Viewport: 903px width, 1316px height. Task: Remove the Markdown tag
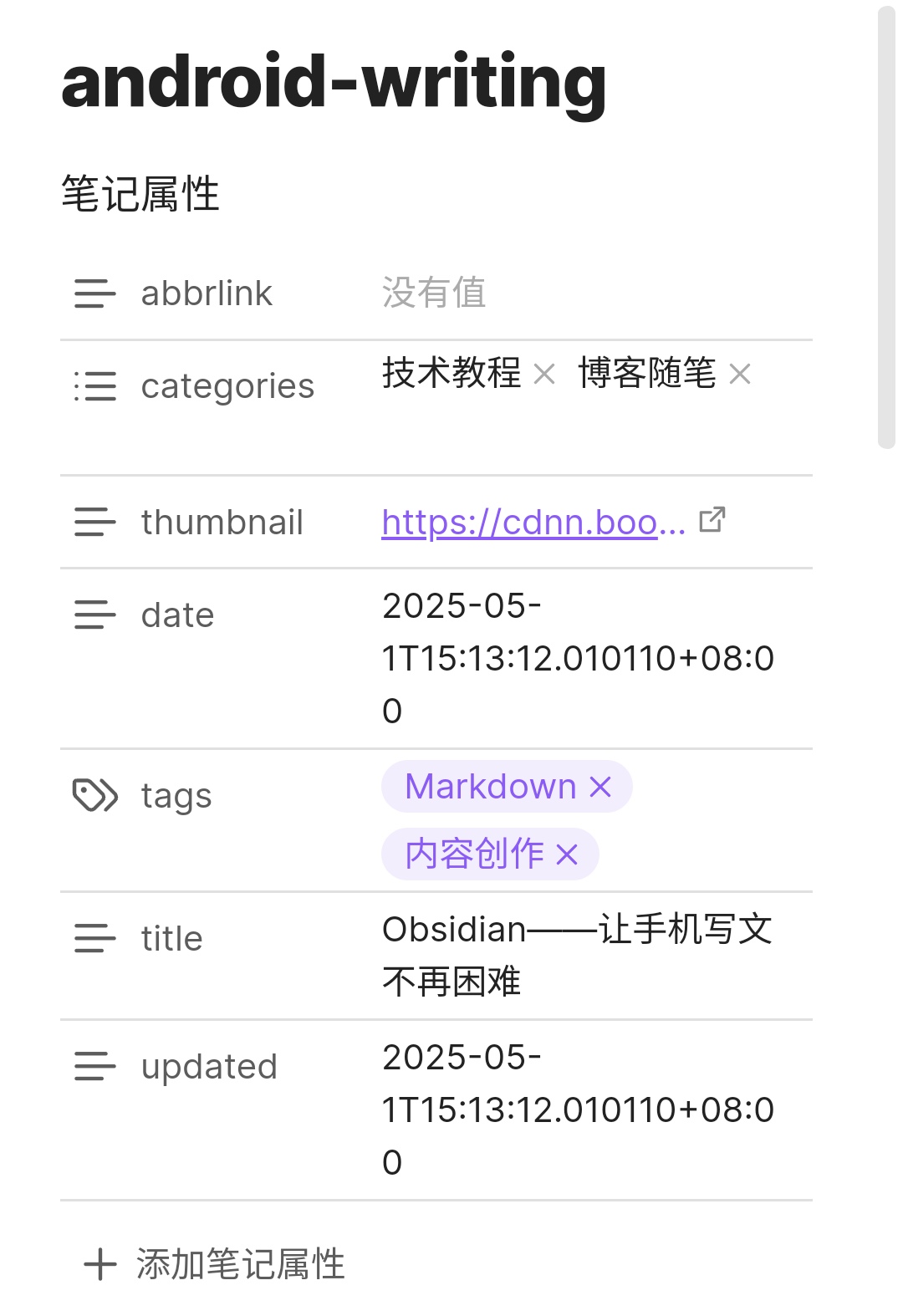[600, 787]
